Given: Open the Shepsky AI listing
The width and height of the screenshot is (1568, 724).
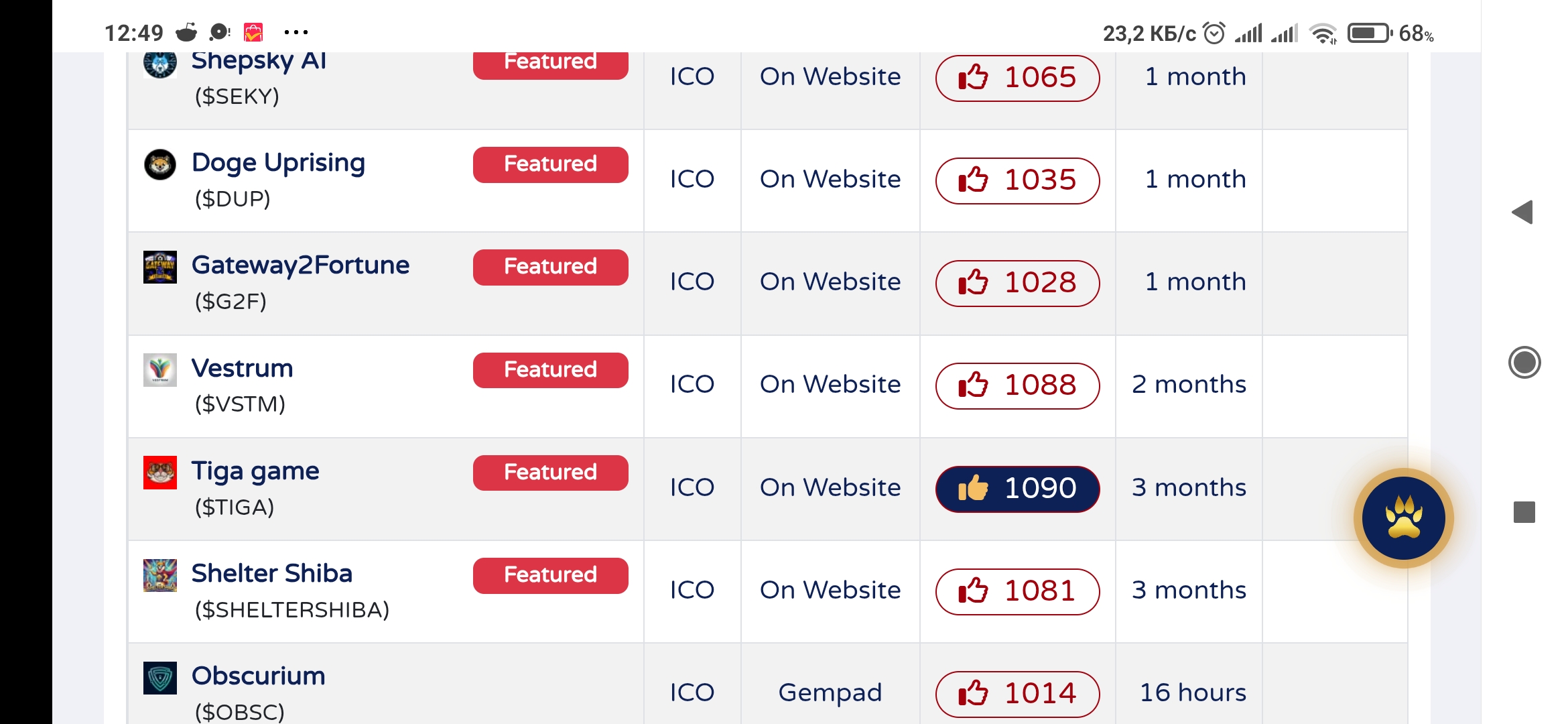Looking at the screenshot, I should tap(259, 62).
